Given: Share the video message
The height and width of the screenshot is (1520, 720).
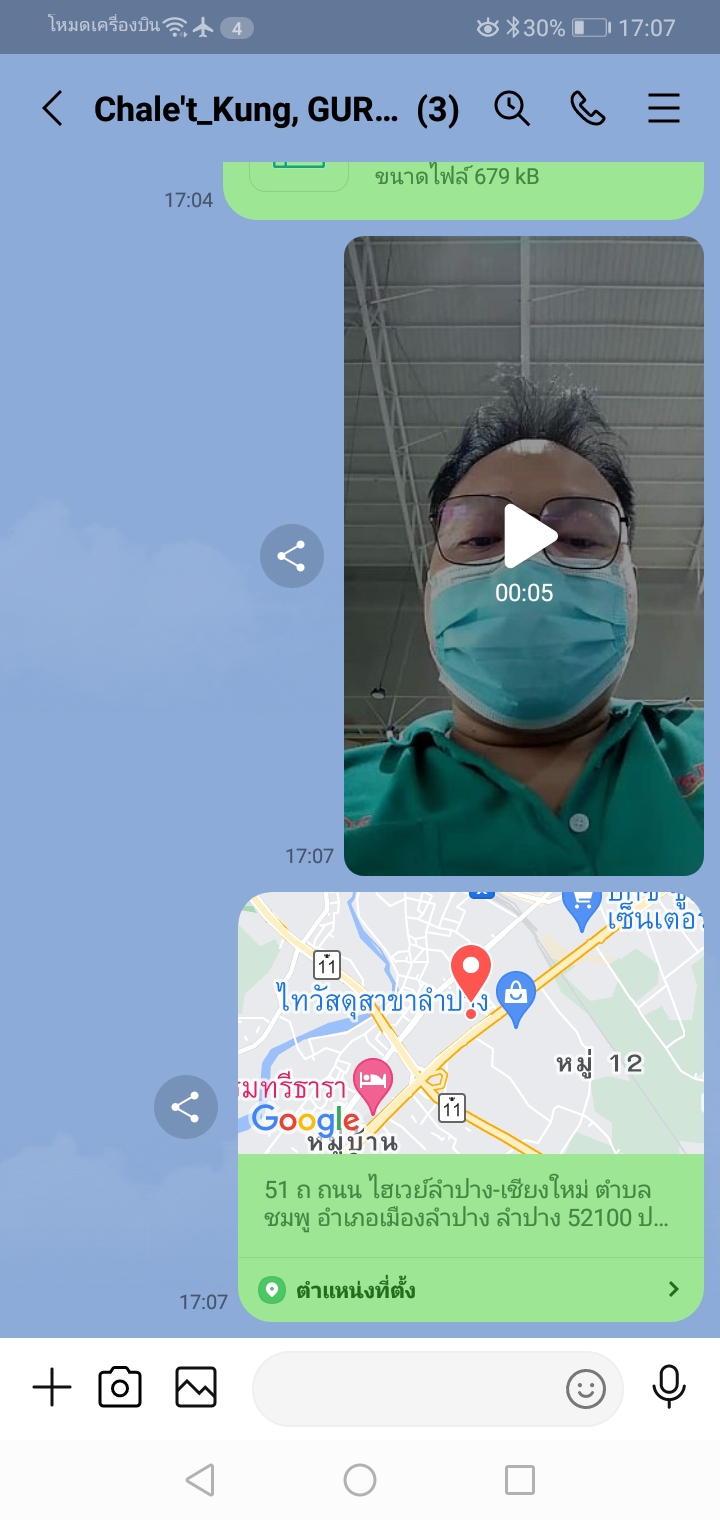Looking at the screenshot, I should pos(291,556).
